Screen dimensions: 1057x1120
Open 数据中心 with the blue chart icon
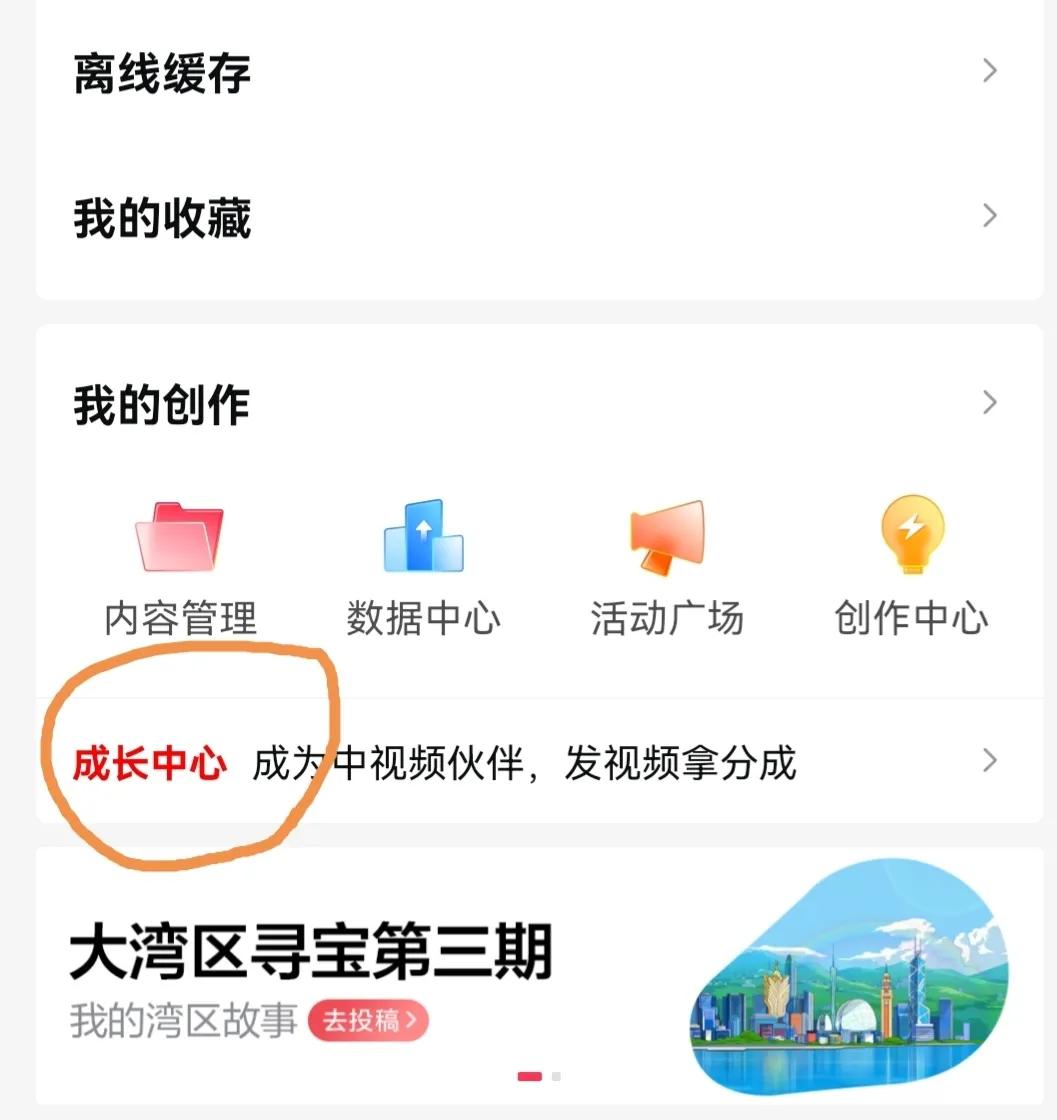point(424,618)
